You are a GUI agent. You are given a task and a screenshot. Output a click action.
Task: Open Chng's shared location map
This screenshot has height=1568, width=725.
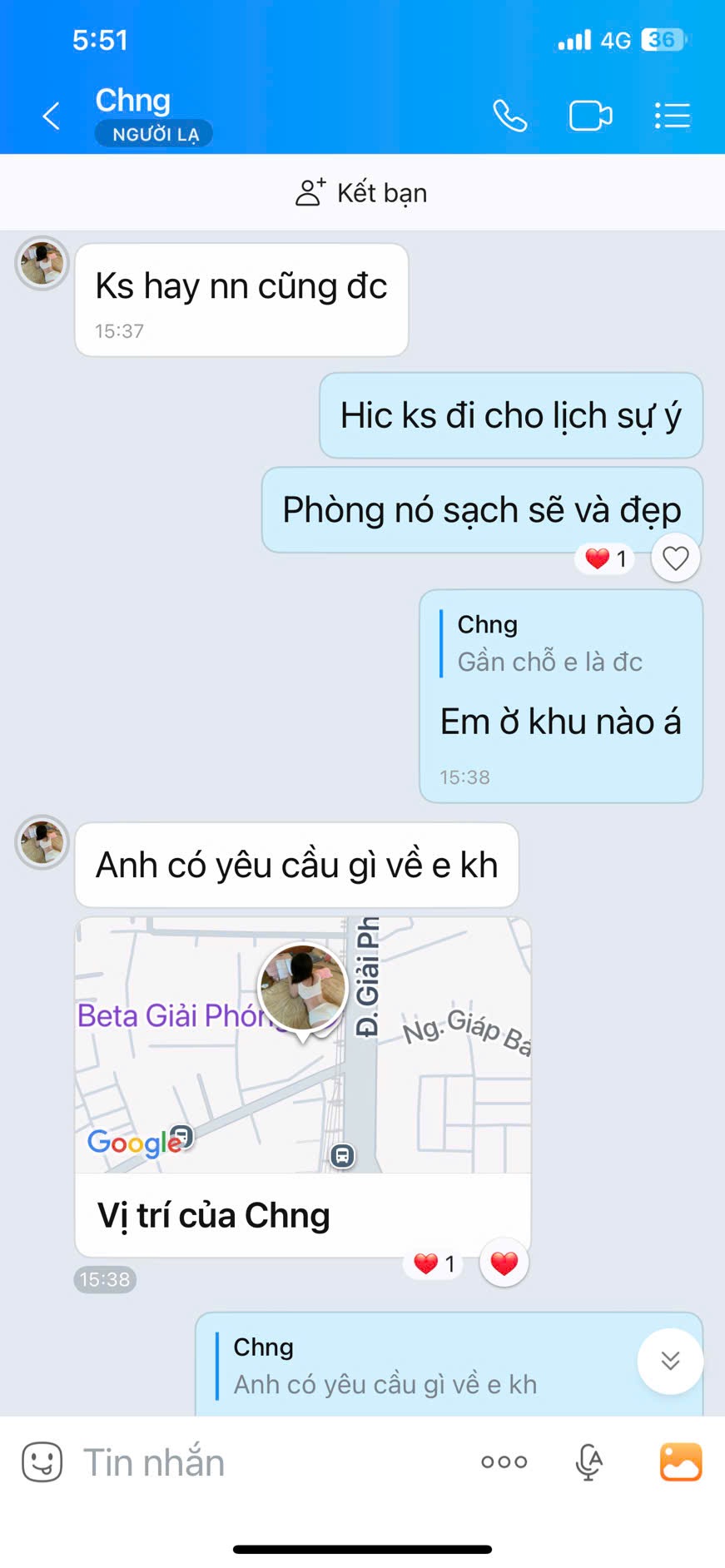click(303, 1045)
